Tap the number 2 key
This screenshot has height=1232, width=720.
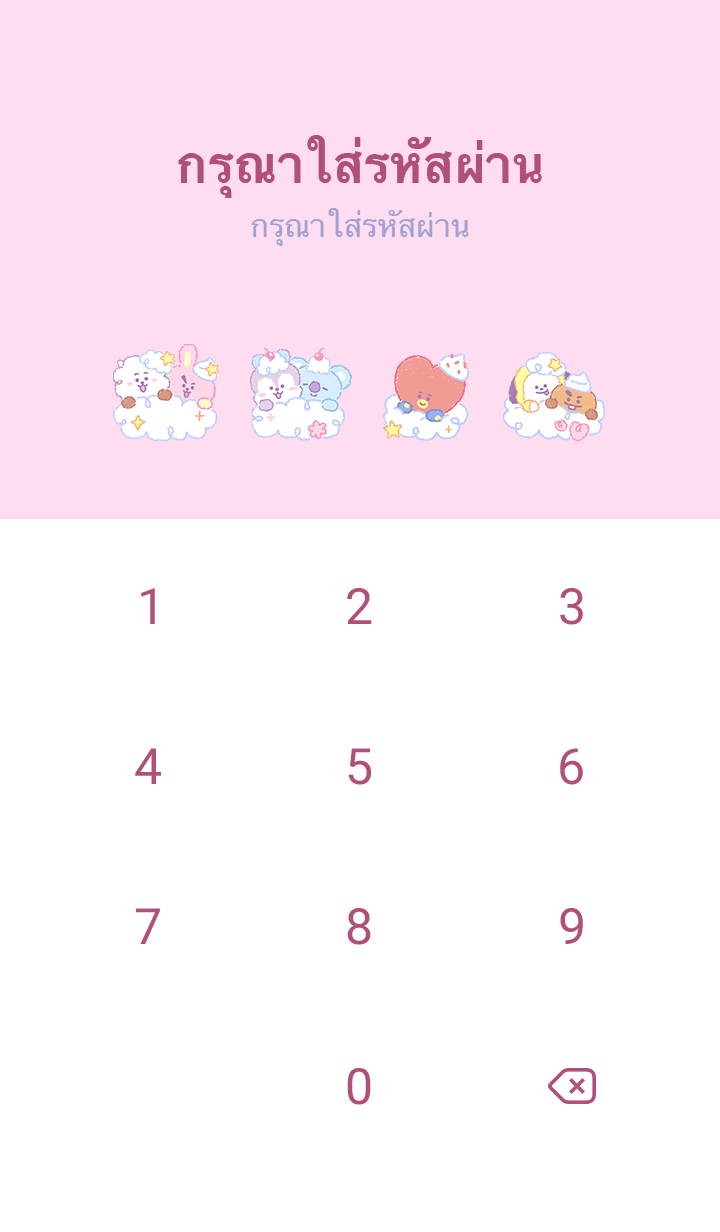pos(359,607)
